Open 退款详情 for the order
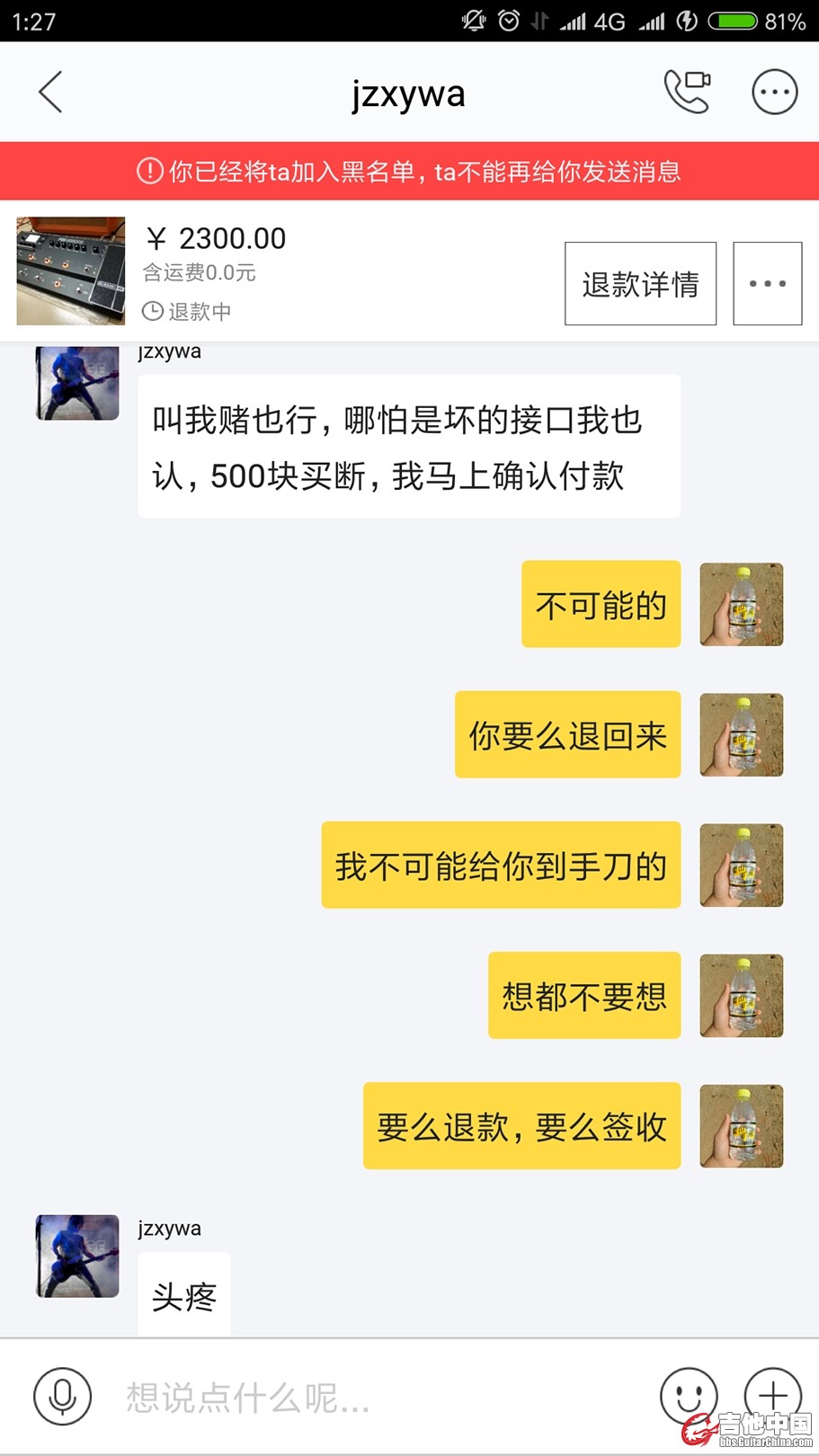819x1456 pixels. click(x=640, y=284)
